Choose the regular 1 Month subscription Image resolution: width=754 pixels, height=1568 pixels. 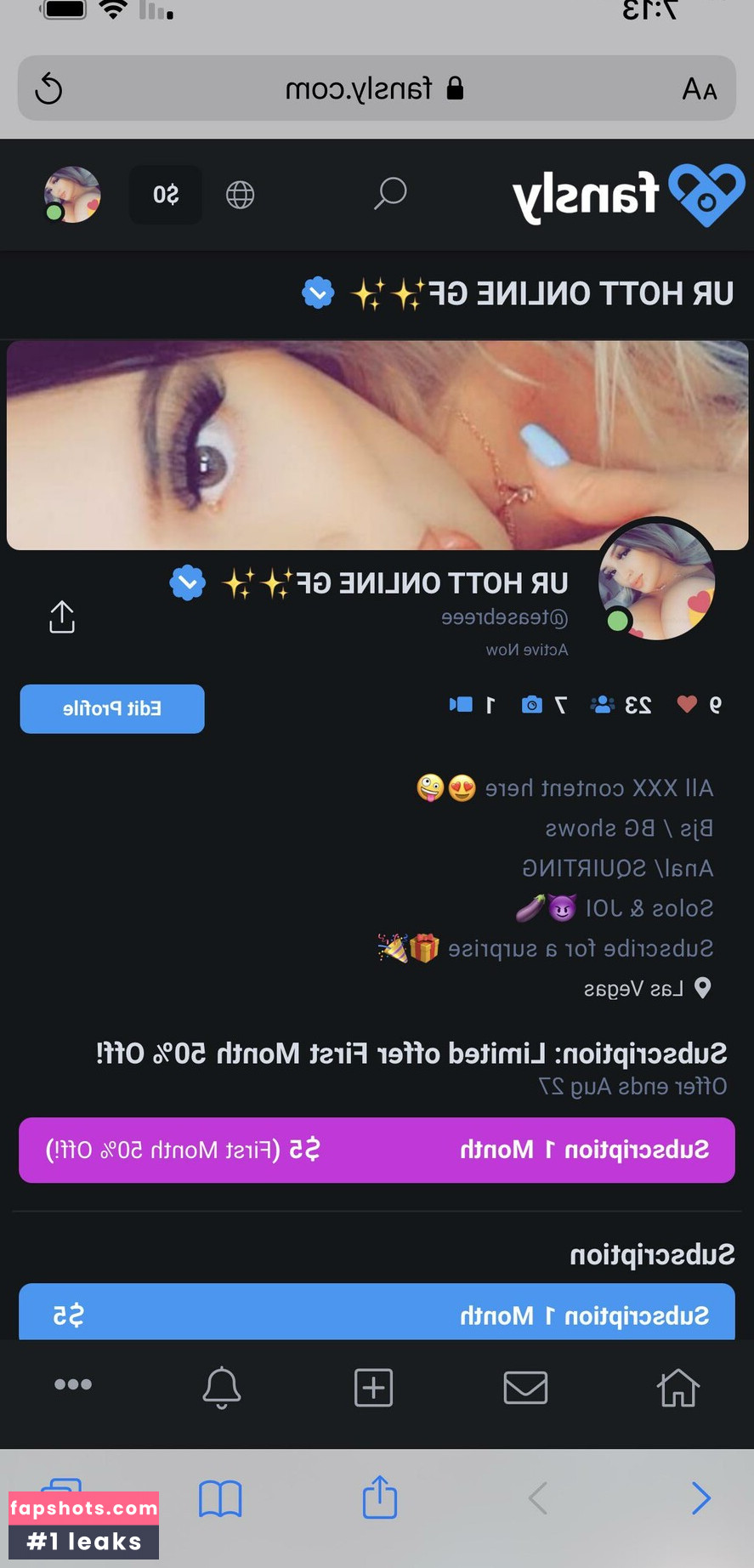click(377, 1314)
